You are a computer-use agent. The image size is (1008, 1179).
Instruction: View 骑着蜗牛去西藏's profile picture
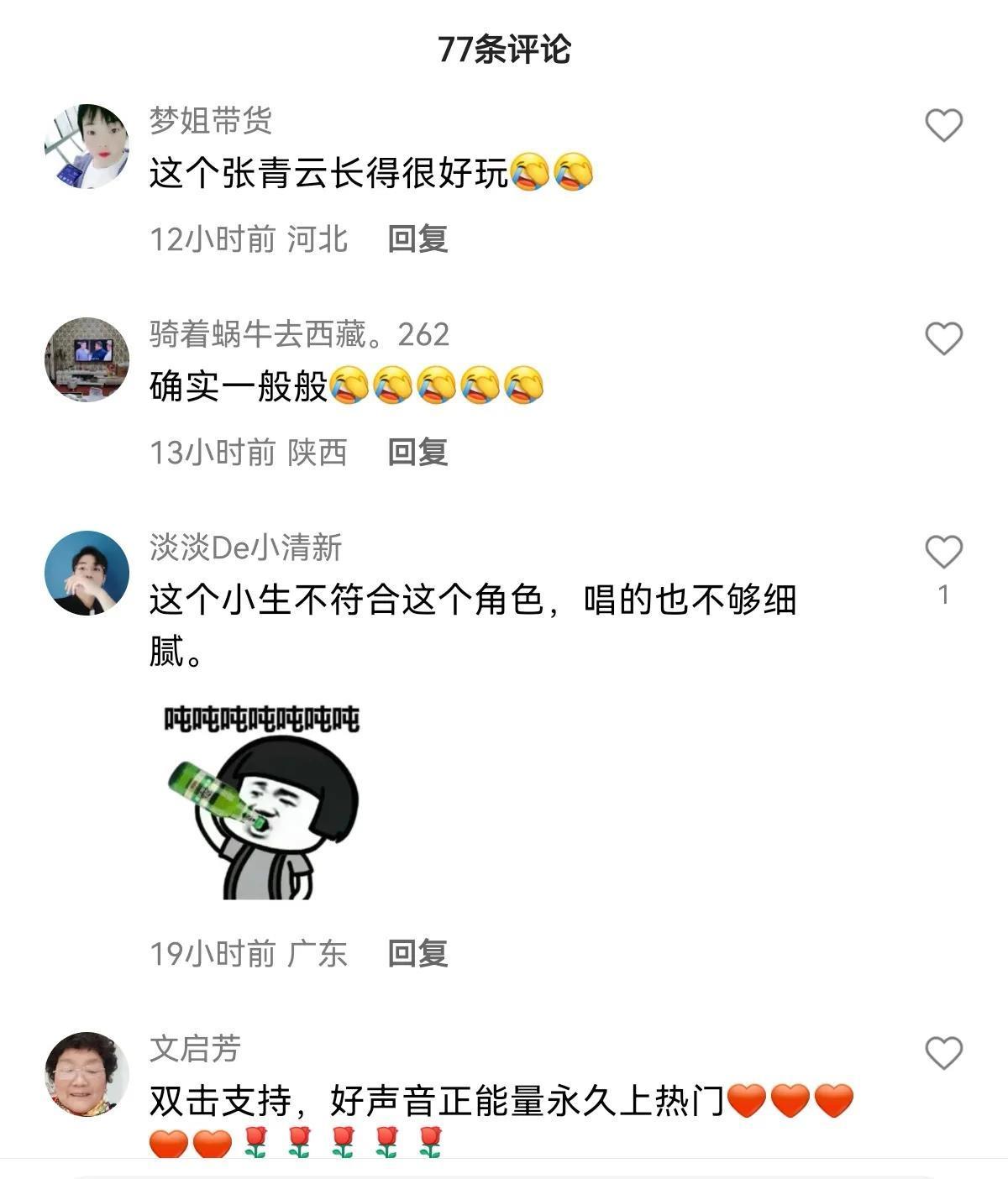(x=87, y=359)
